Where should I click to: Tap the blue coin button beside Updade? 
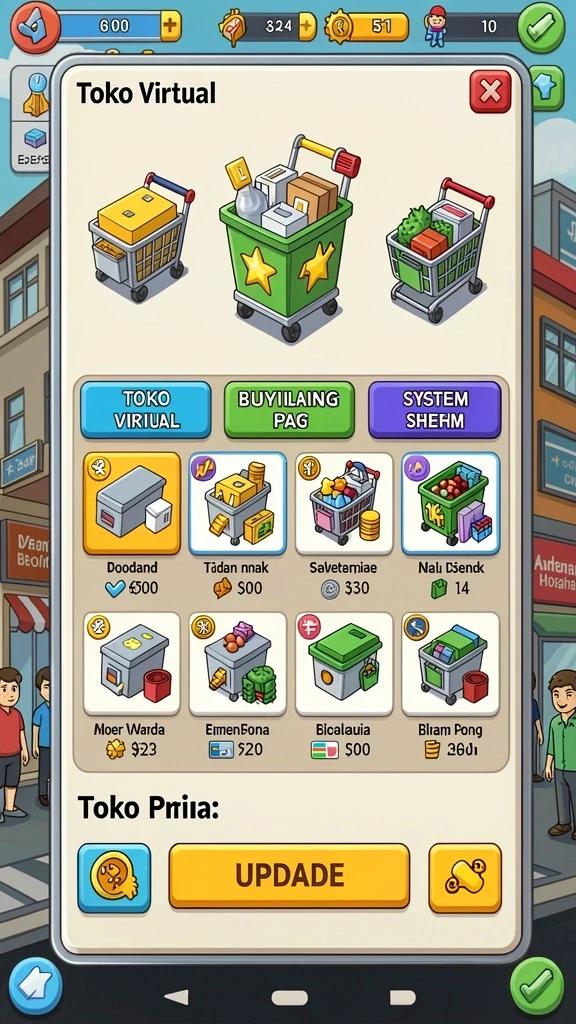(x=114, y=878)
